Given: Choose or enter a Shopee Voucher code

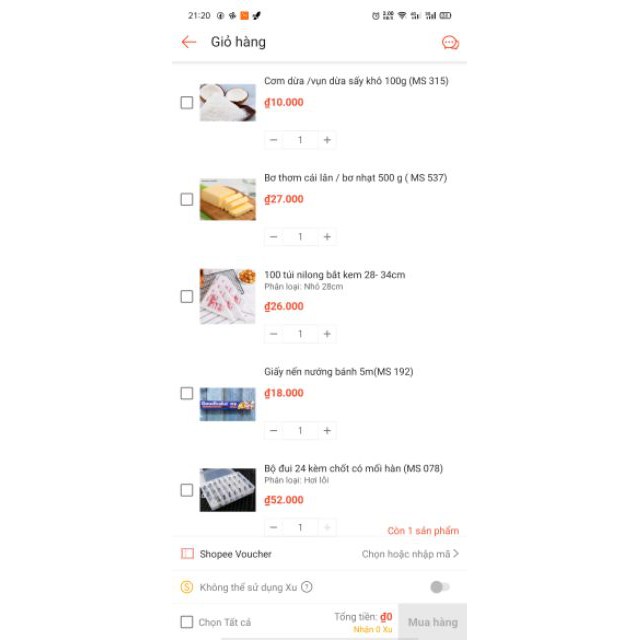Looking at the screenshot, I should tap(410, 554).
